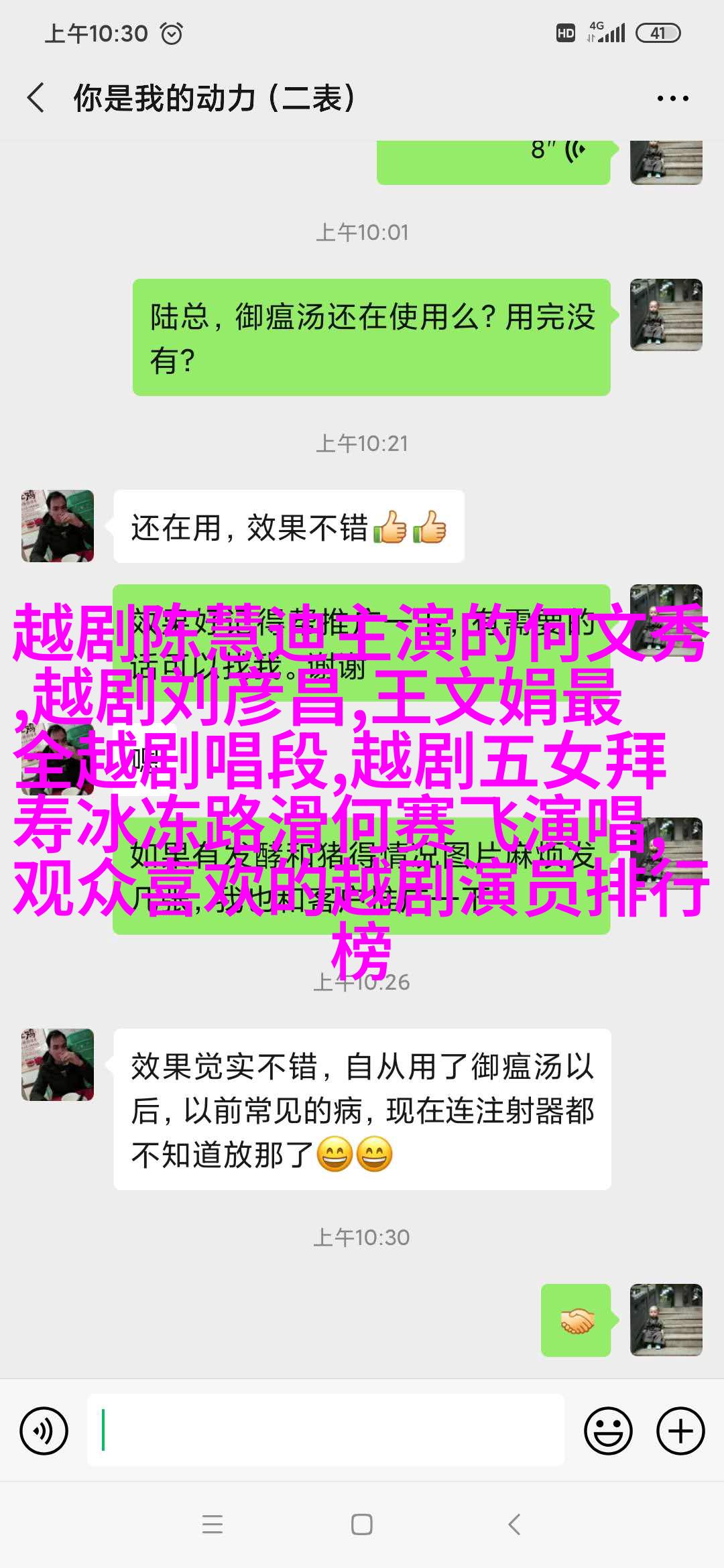Switch to voice input mode
The height and width of the screenshot is (1568, 724).
(x=44, y=1431)
